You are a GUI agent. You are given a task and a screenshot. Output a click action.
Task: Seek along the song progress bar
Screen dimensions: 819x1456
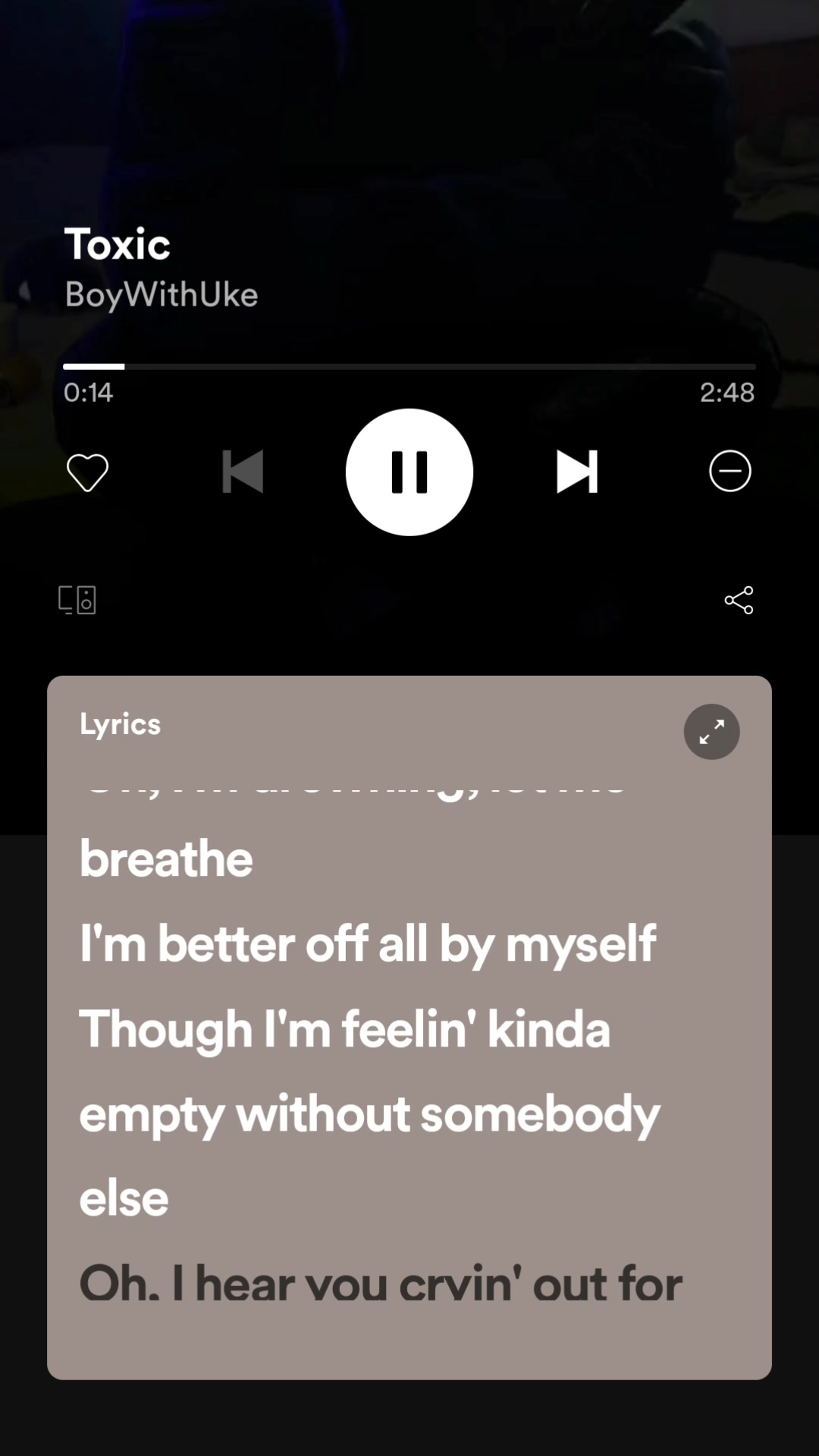click(409, 366)
